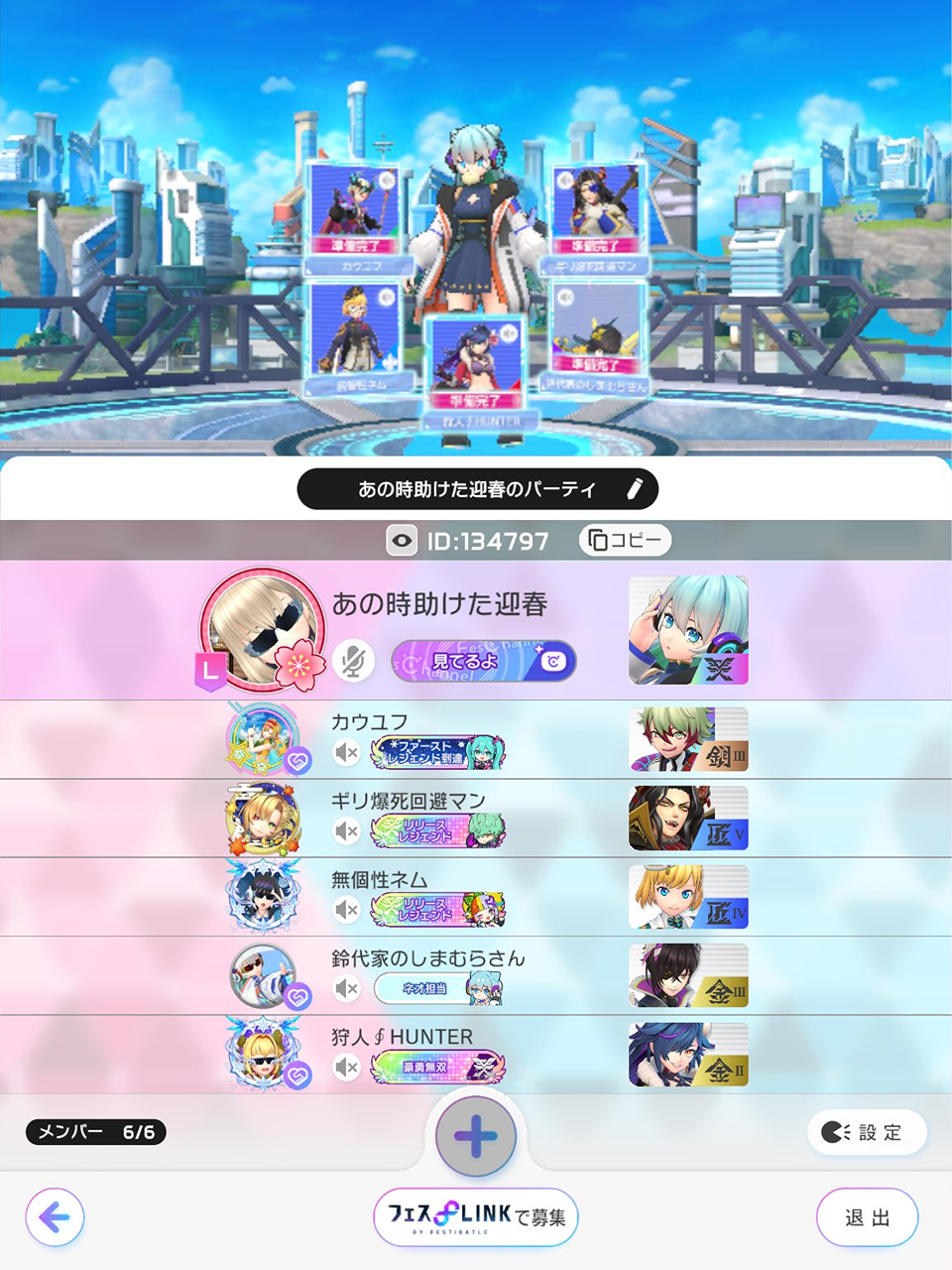Unmute player カウユフ
This screenshot has height=1270, width=952.
coord(346,752)
